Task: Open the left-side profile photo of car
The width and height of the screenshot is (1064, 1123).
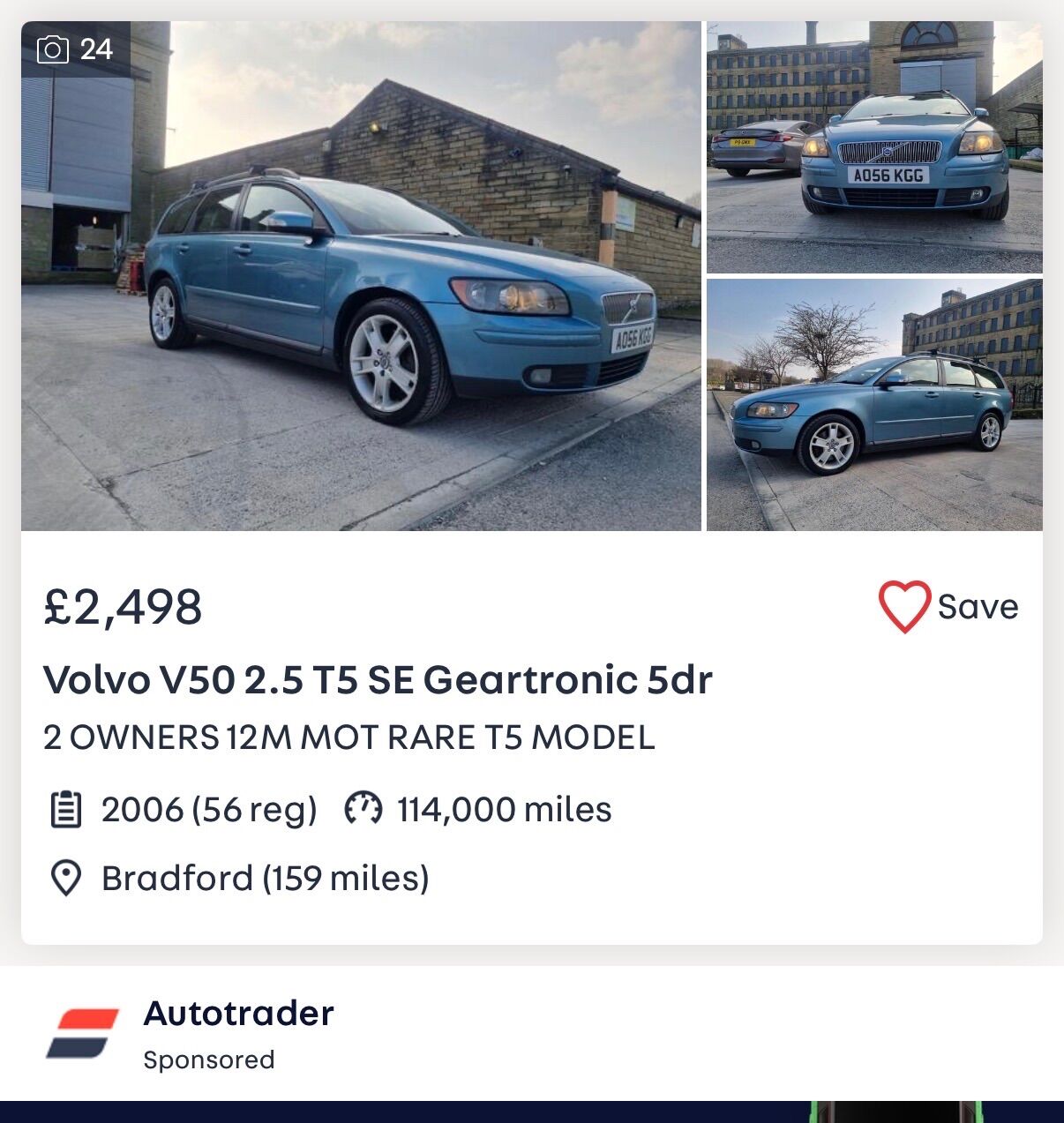Action: click(874, 405)
